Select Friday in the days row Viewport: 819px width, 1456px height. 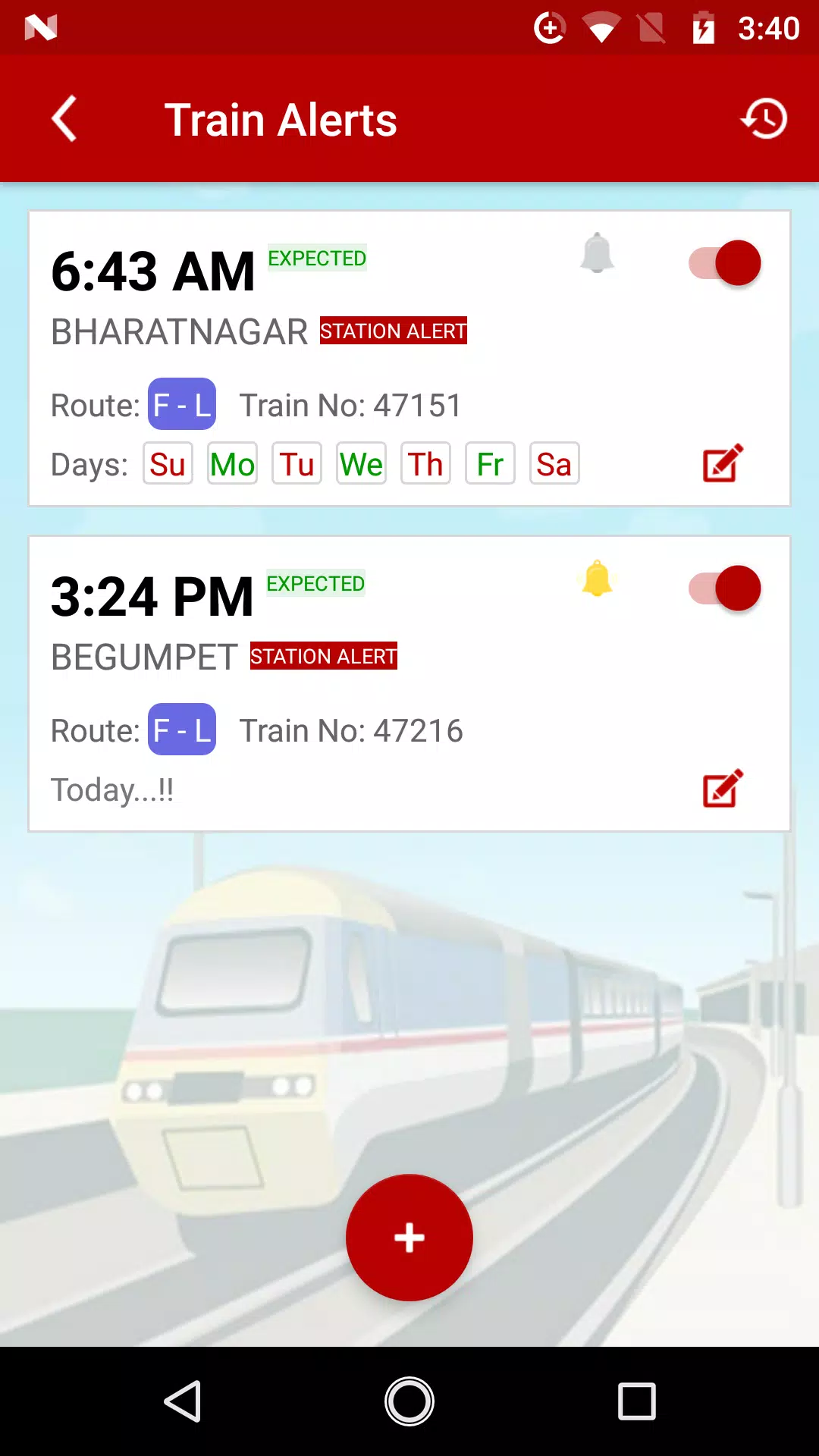click(490, 463)
